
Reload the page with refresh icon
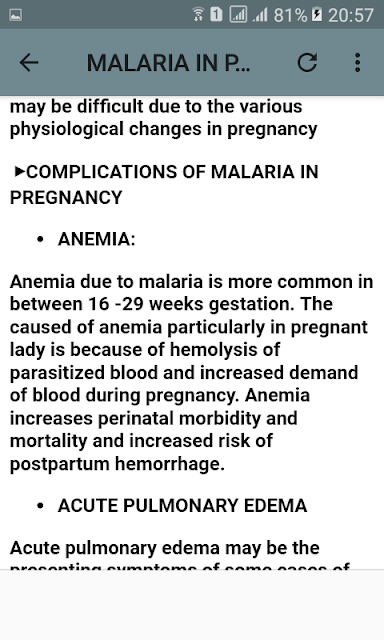307,62
